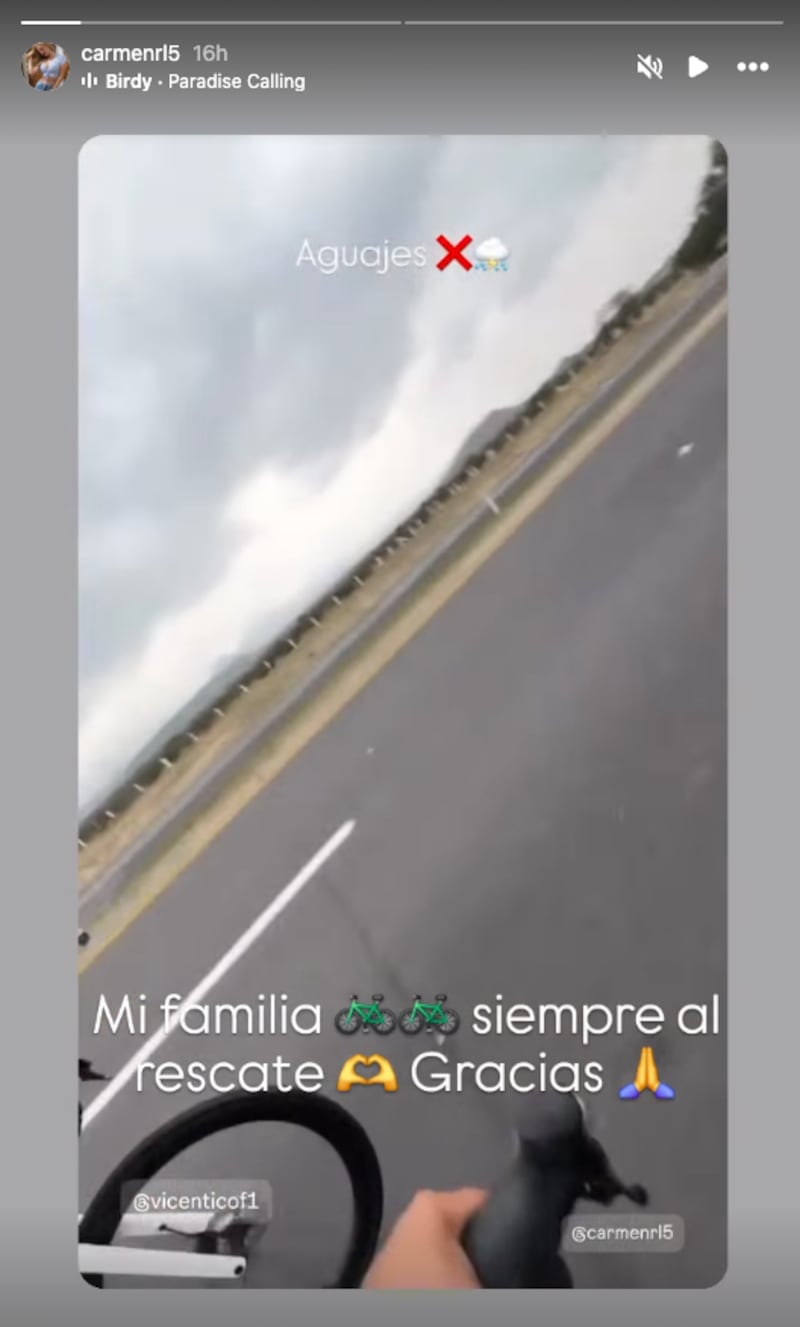Select the crossed-out speaker mute icon
This screenshot has width=800, height=1327.
(x=650, y=67)
